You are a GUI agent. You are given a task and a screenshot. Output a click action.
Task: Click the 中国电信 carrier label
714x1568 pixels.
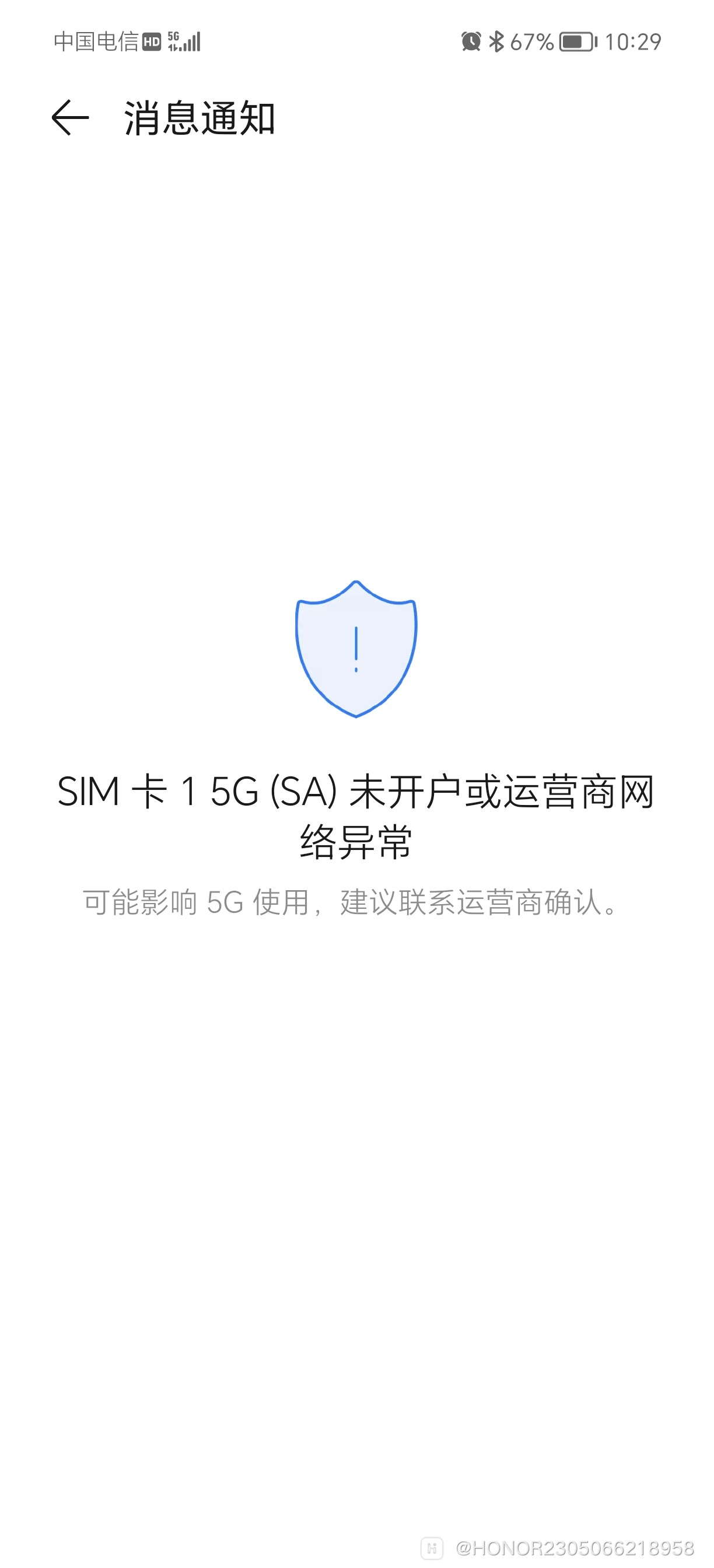point(97,41)
